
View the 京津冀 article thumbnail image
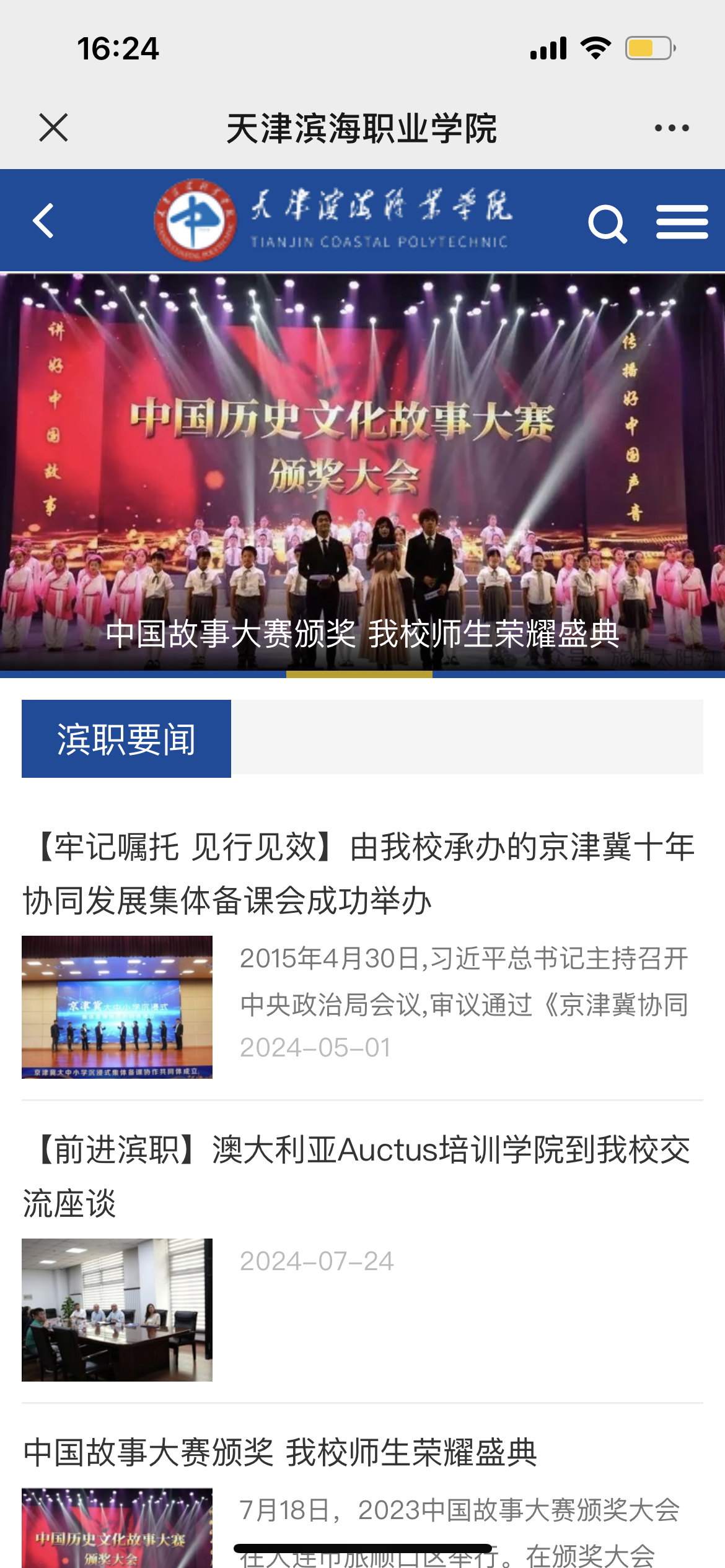[117, 1007]
